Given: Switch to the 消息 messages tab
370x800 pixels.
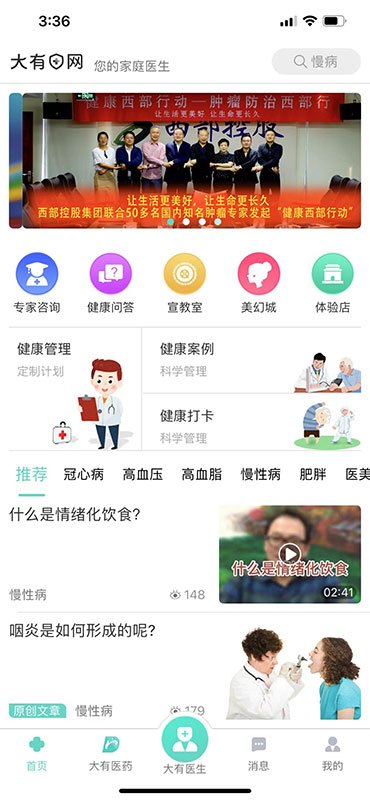Looking at the screenshot, I should pyautogui.click(x=259, y=754).
